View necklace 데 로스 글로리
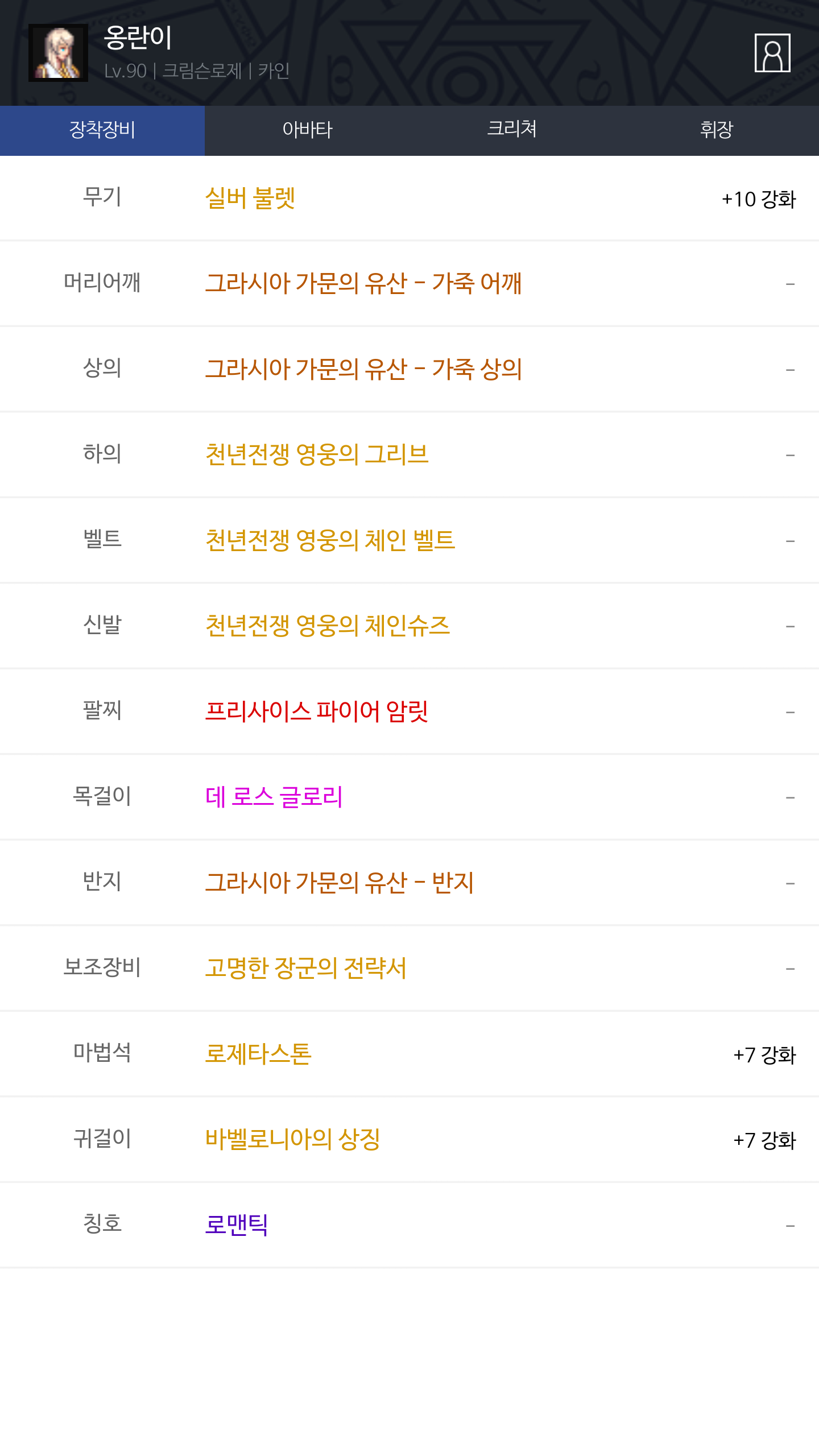This screenshot has height=1456, width=819. pyautogui.click(x=274, y=797)
